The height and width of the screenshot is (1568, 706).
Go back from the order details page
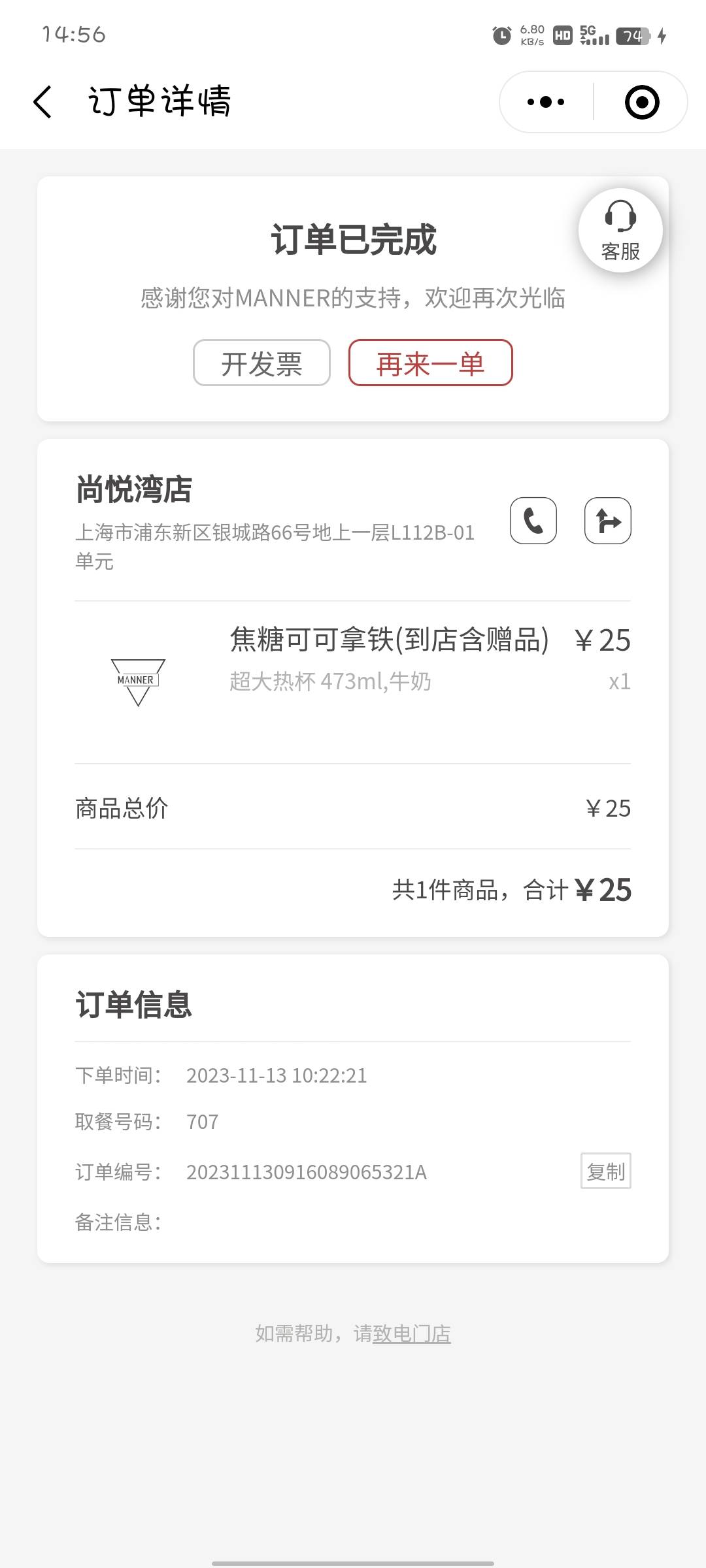pyautogui.click(x=42, y=103)
